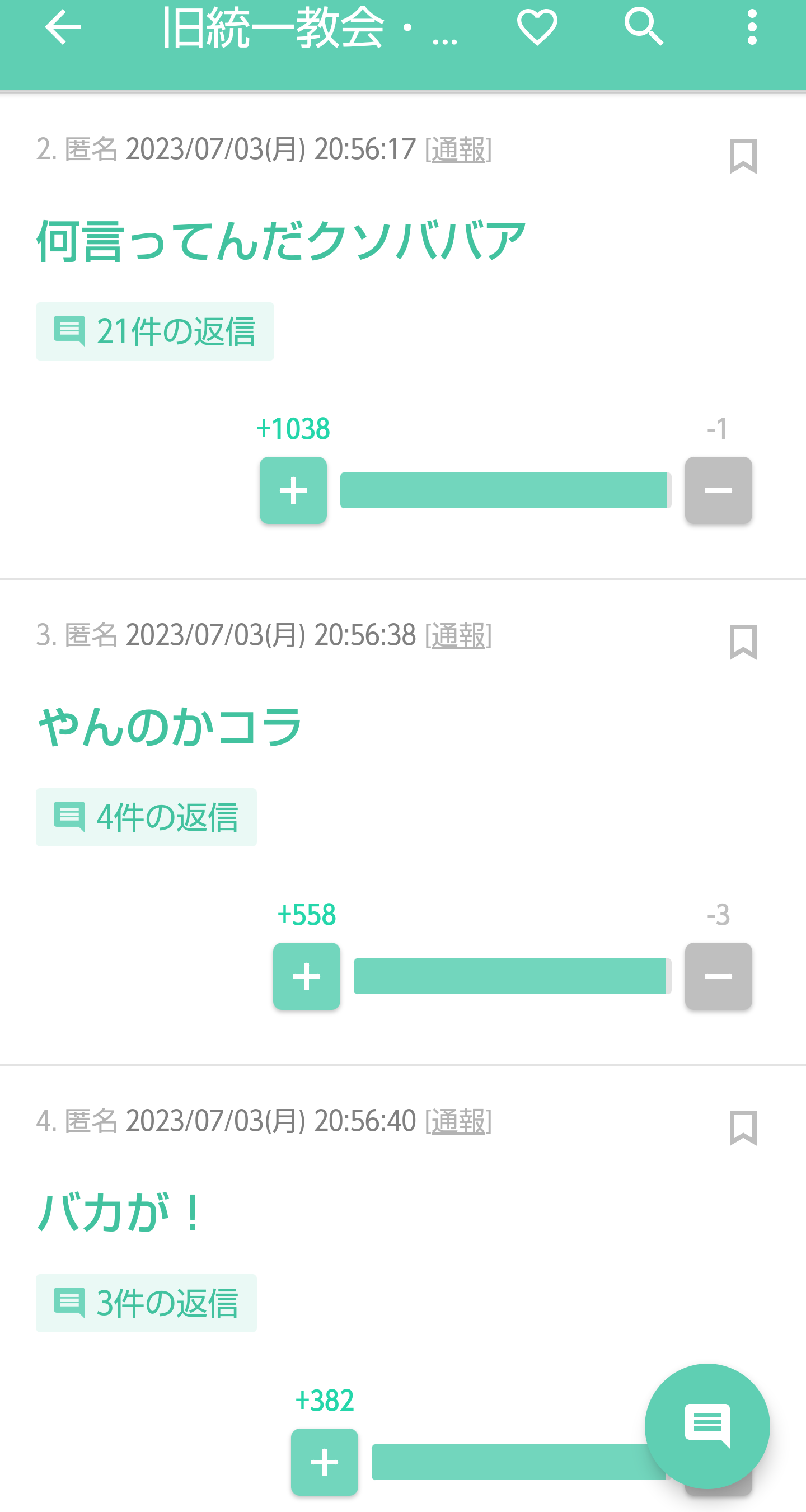Image resolution: width=806 pixels, height=1512 pixels.
Task: Write a new comment with floating button
Action: [x=707, y=1426]
